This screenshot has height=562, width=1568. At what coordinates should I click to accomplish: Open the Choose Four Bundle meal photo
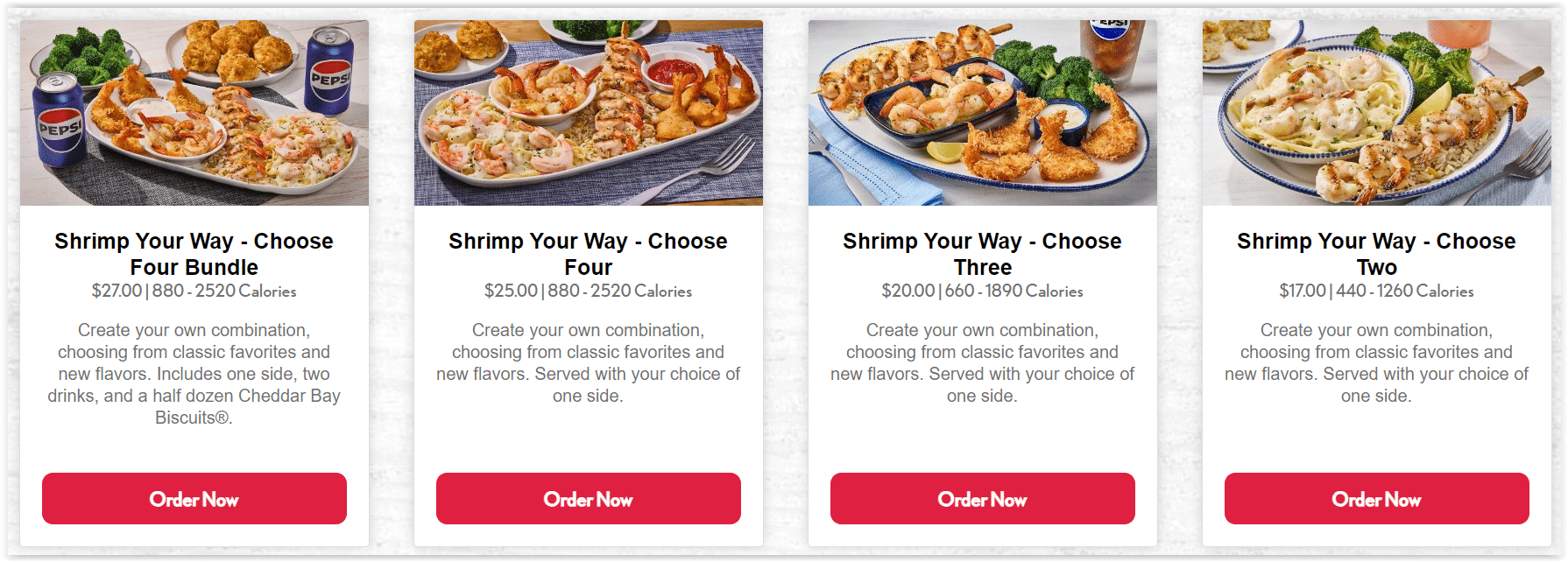pyautogui.click(x=194, y=113)
